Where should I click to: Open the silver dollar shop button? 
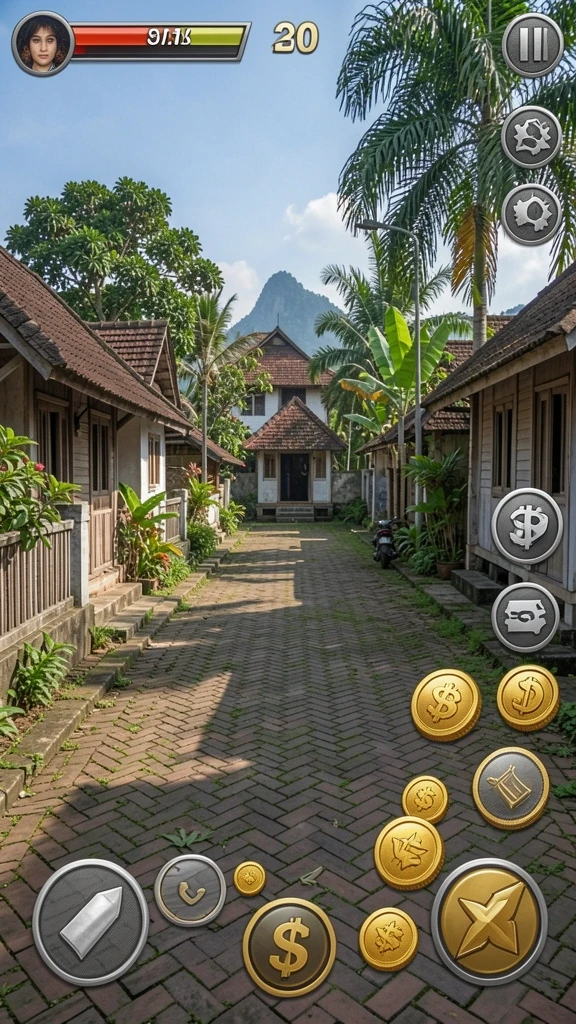526,526
